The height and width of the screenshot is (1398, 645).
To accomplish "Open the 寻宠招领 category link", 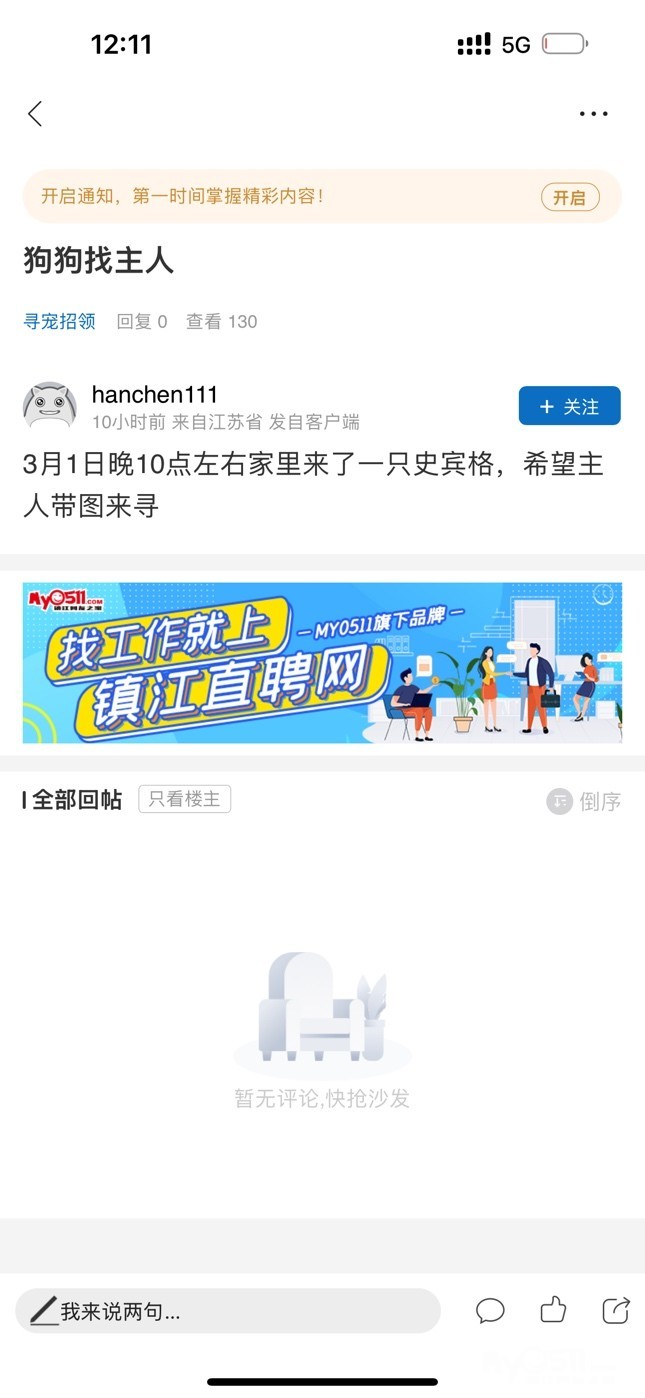I will (60, 321).
